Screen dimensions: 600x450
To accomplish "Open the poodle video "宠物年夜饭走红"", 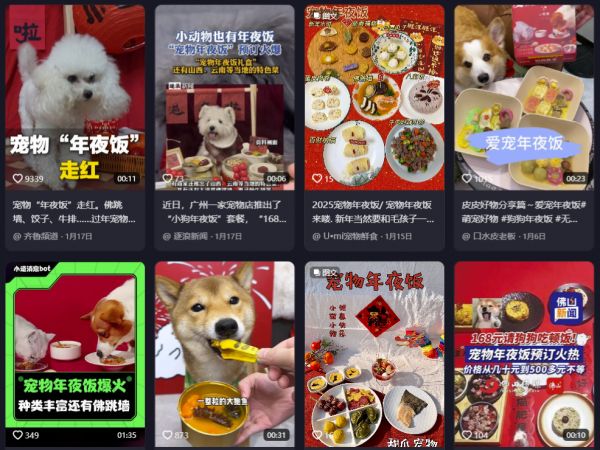I will tap(75, 95).
